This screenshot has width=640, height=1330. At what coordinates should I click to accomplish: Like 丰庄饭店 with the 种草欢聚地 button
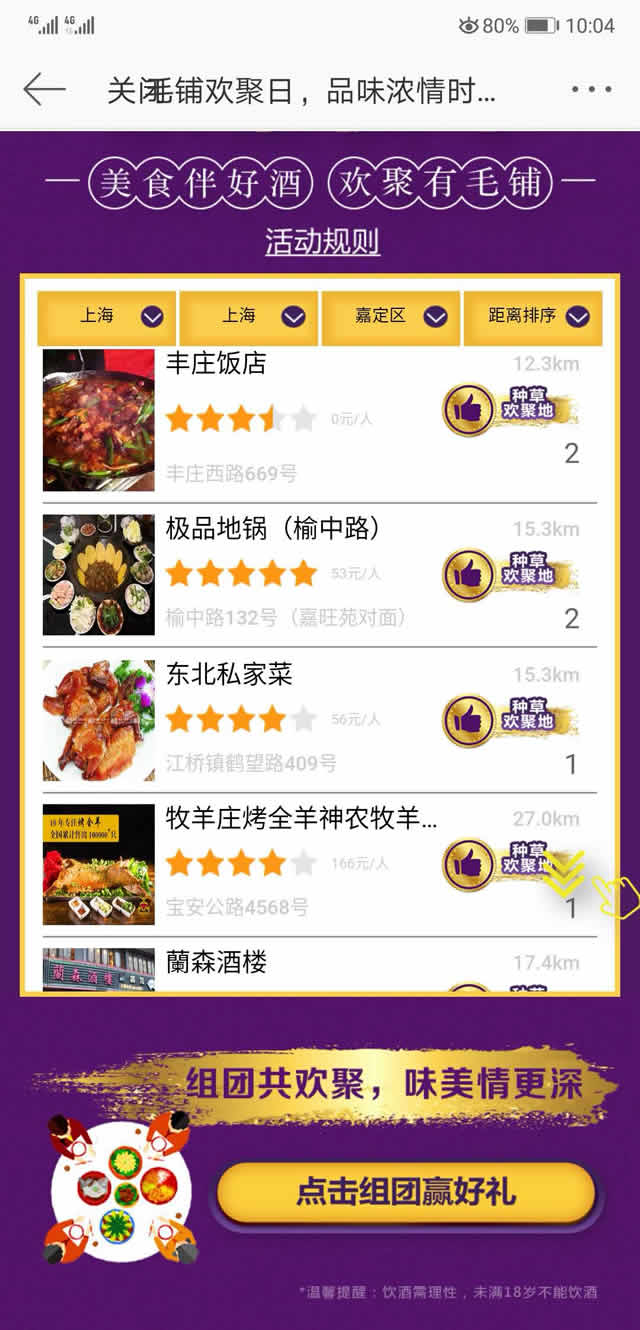(507, 409)
